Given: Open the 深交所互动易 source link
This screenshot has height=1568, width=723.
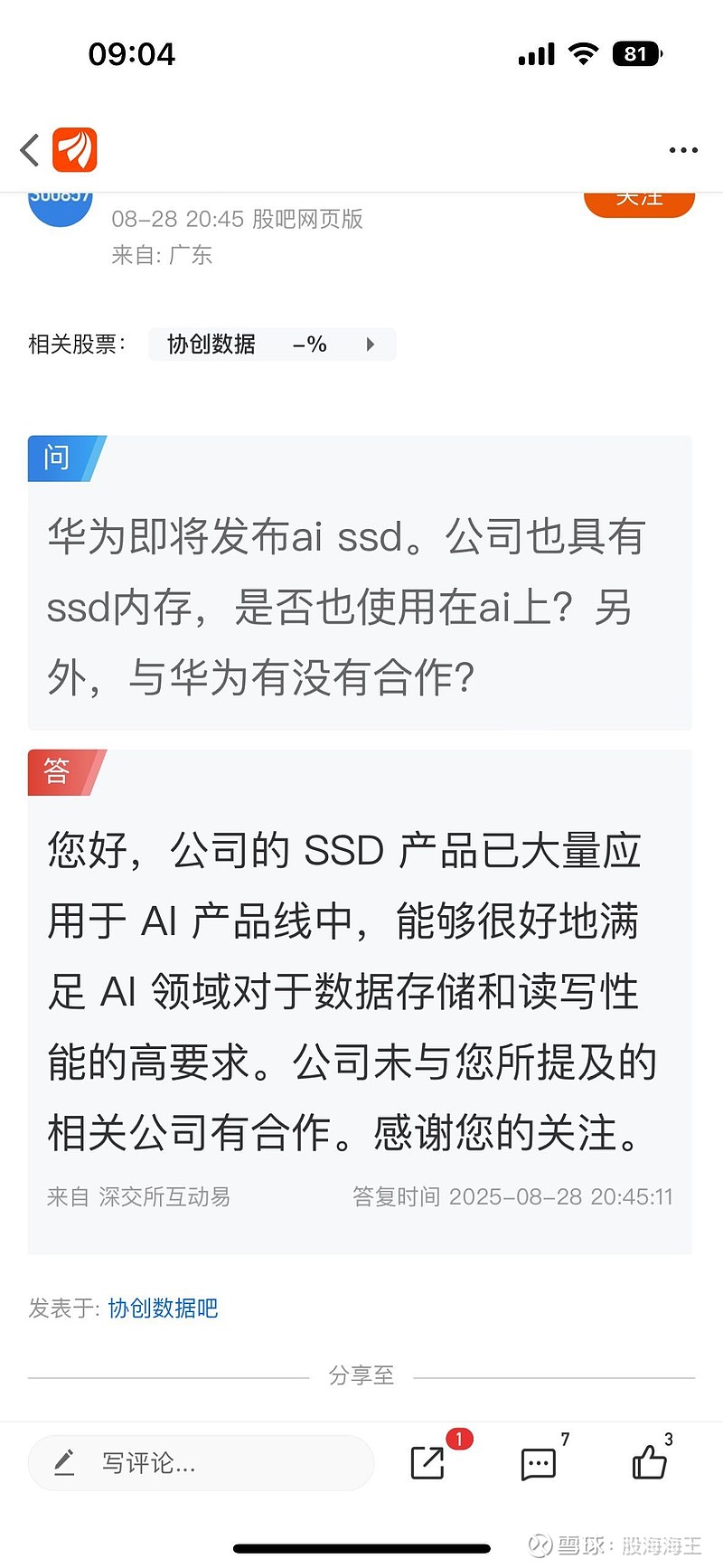Looking at the screenshot, I should tap(163, 1197).
